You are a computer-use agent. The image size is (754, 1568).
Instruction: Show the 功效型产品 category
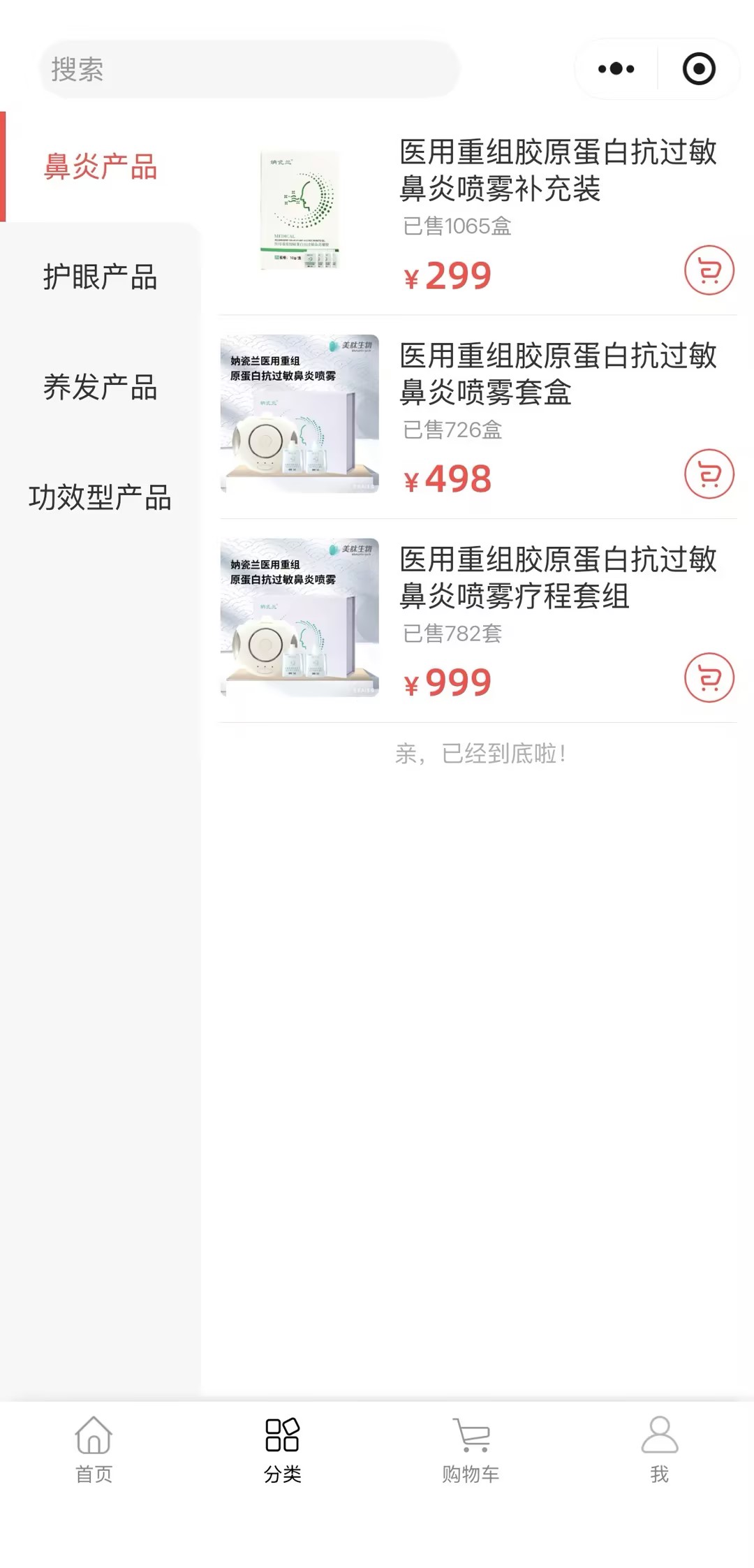[100, 498]
